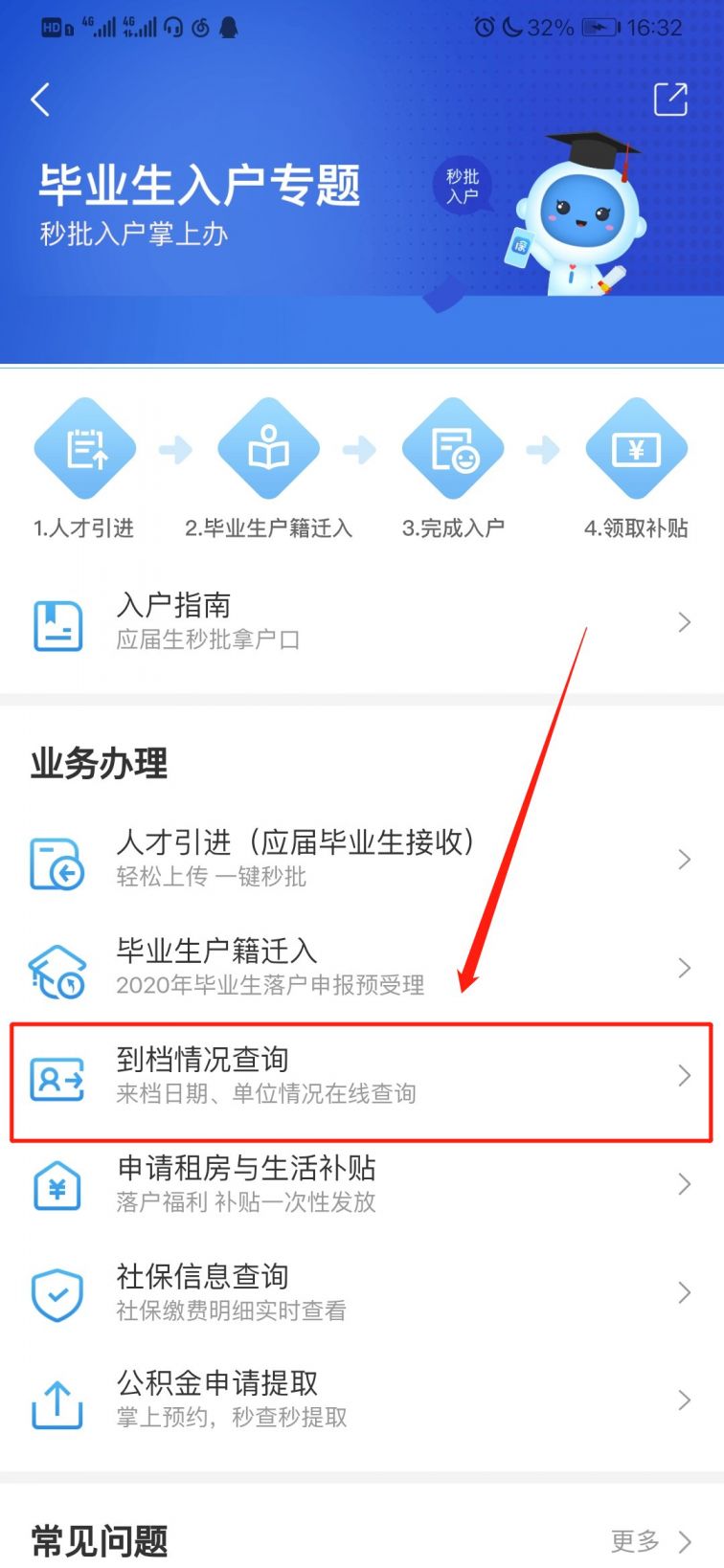The image size is (724, 1568).
Task: Go back using the top-left arrow
Action: [40, 100]
